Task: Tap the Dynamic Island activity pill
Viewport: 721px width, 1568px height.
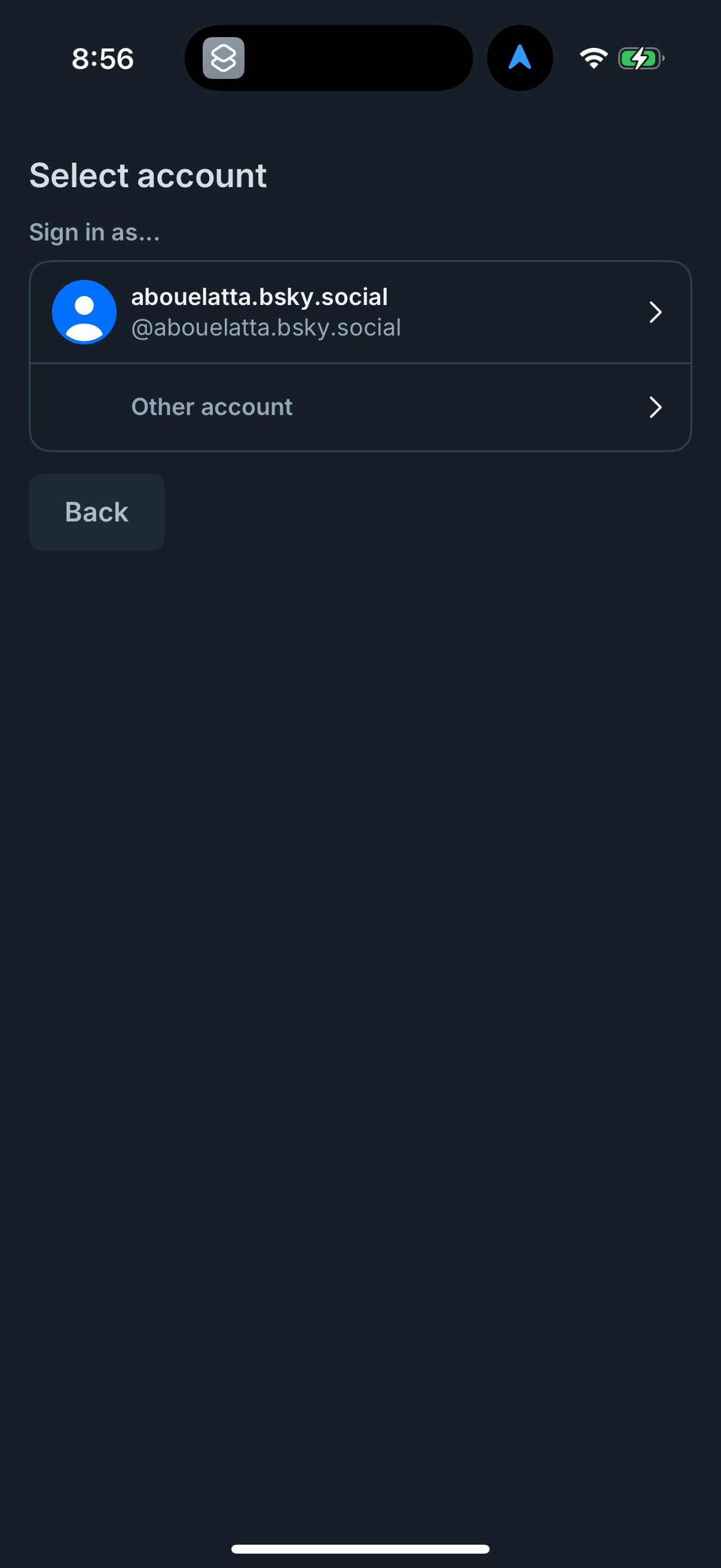Action: click(x=329, y=58)
